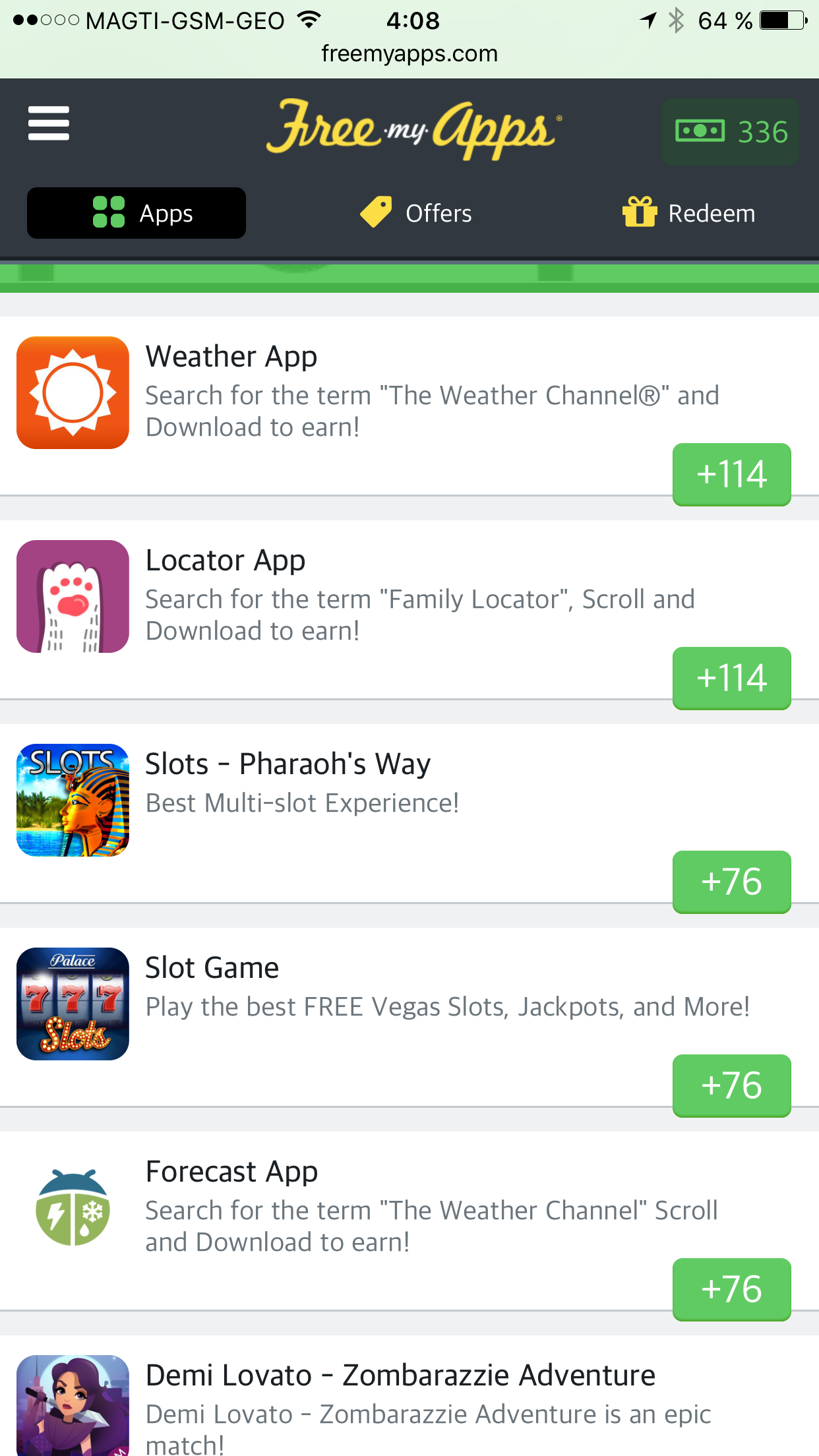The width and height of the screenshot is (819, 1456).
Task: Switch to the Offers tab
Action: [x=416, y=213]
